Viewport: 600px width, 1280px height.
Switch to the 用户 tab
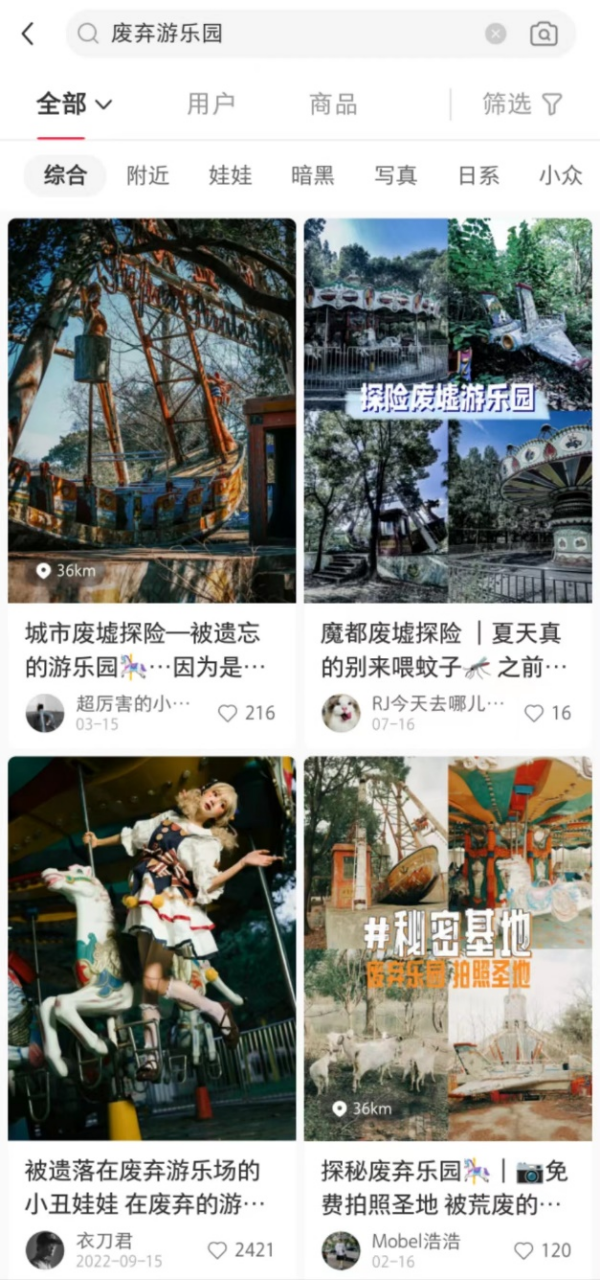click(211, 104)
